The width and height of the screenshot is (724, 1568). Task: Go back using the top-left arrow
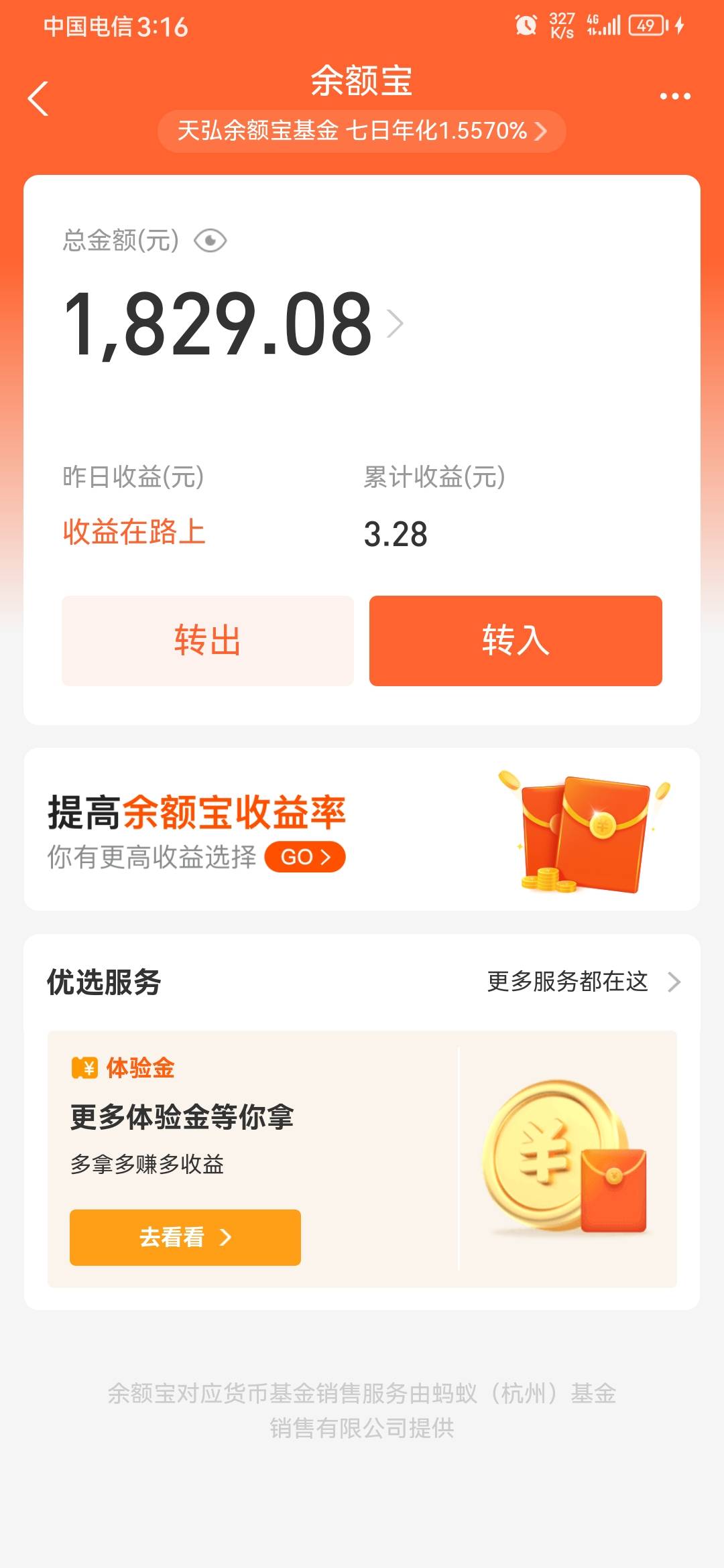coord(38,99)
